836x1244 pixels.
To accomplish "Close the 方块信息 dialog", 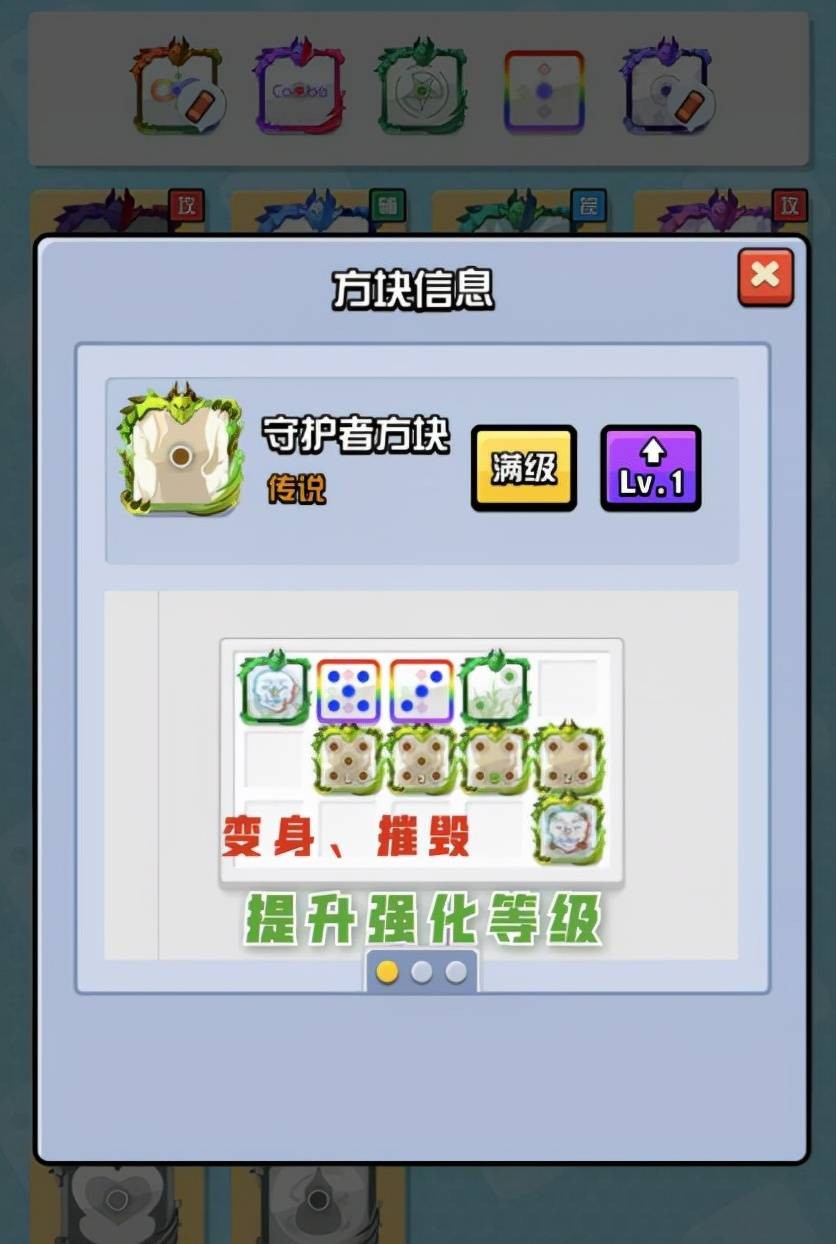I will coord(765,276).
